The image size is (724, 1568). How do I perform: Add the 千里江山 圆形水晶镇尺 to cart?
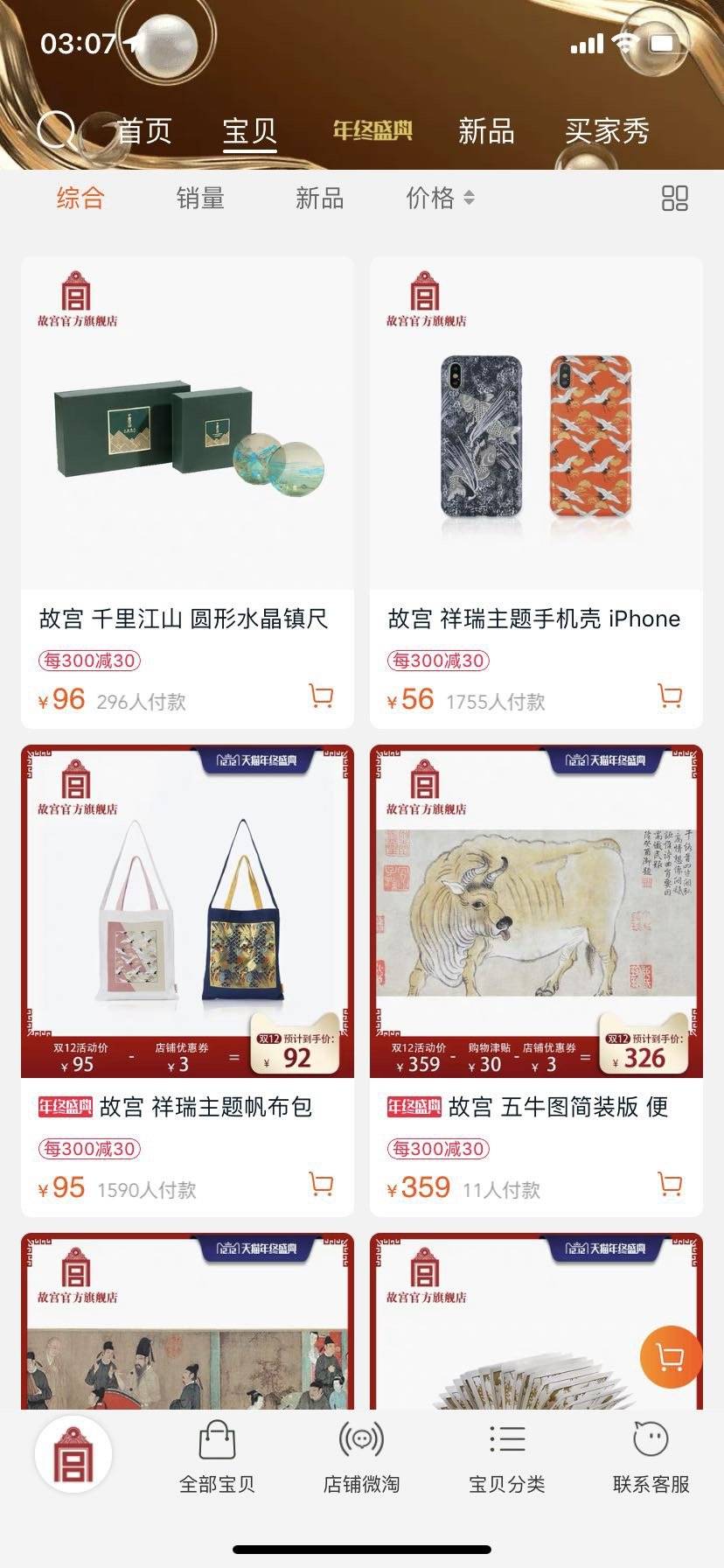click(321, 696)
